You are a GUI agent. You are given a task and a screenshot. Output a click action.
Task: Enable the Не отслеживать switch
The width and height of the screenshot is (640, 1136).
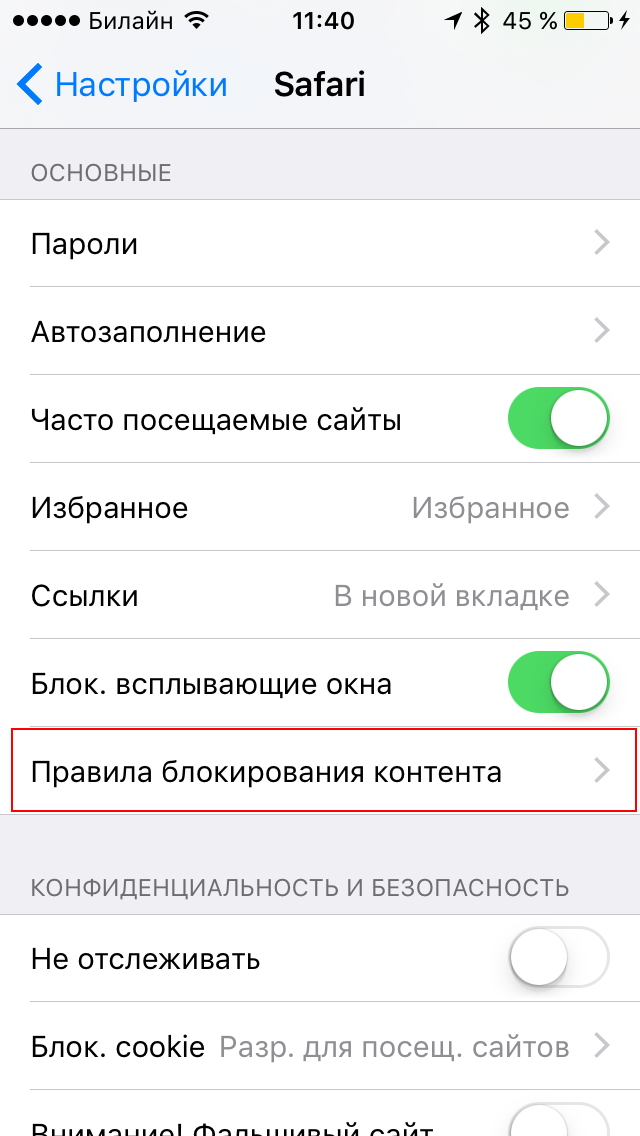(x=559, y=958)
